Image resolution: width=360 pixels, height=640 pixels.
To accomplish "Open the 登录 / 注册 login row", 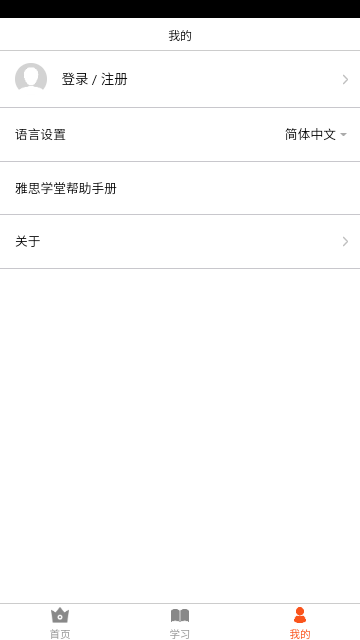I will [180, 79].
